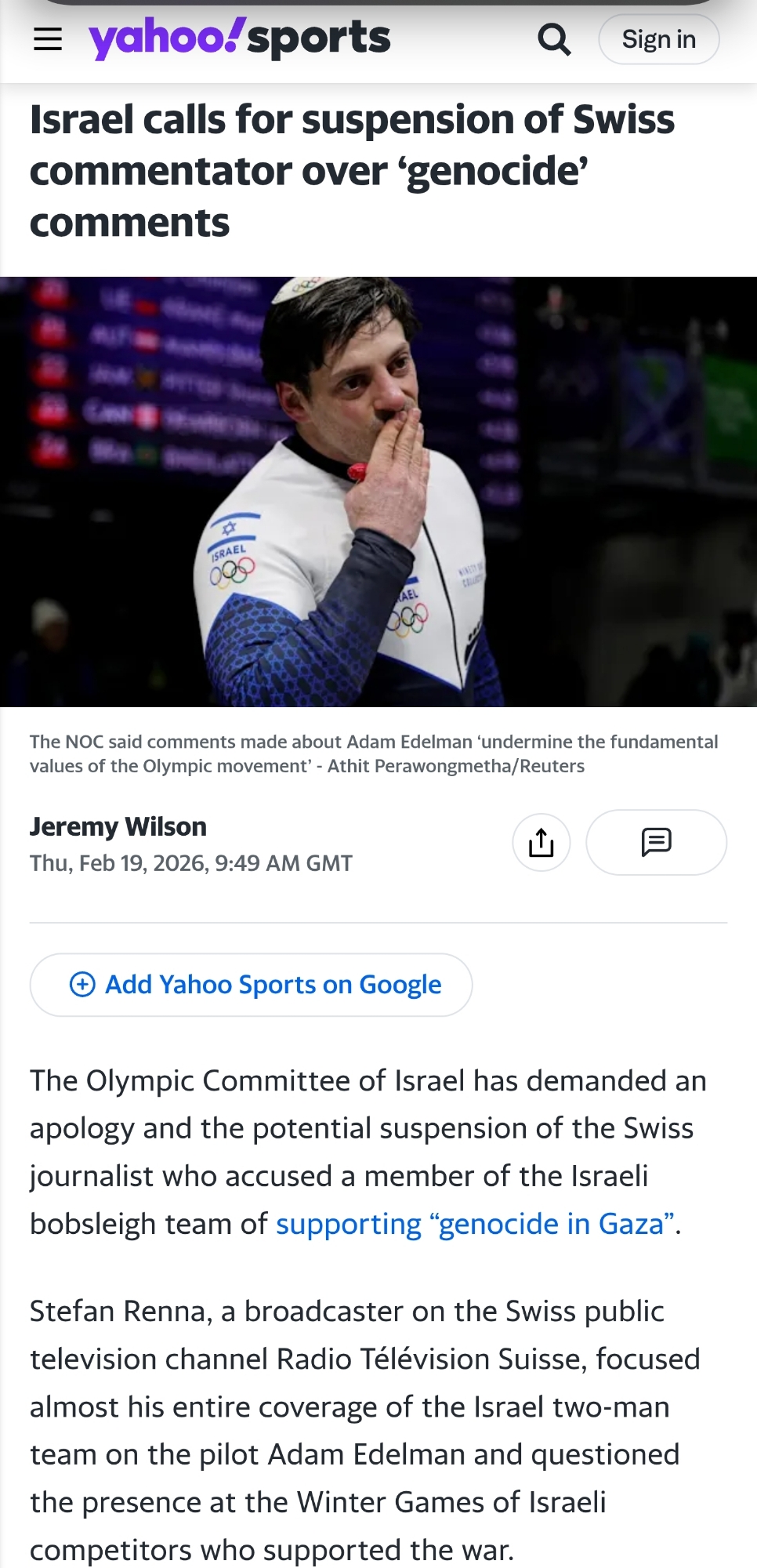Open the hamburger navigation menu
The image size is (757, 1568).
[x=48, y=39]
